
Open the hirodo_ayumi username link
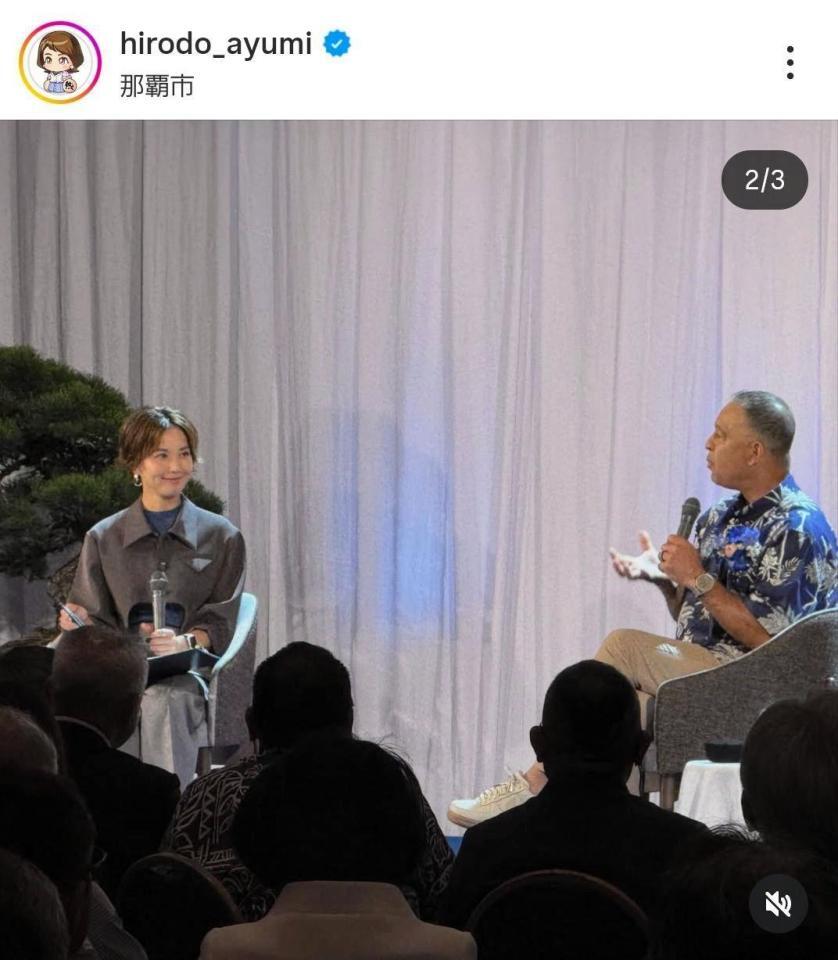[215, 43]
